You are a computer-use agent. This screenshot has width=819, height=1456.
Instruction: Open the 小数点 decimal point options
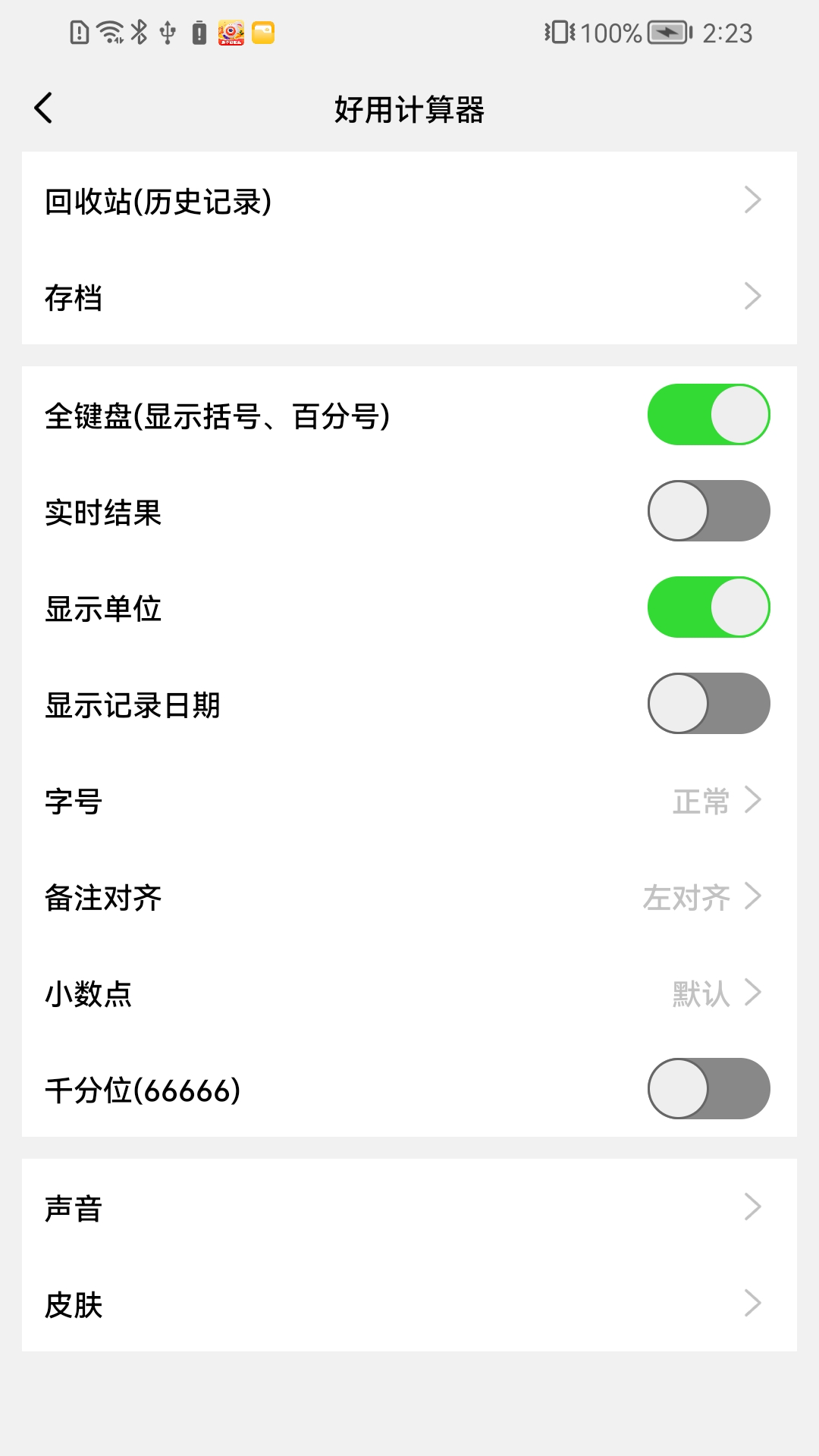pyautogui.click(x=409, y=993)
